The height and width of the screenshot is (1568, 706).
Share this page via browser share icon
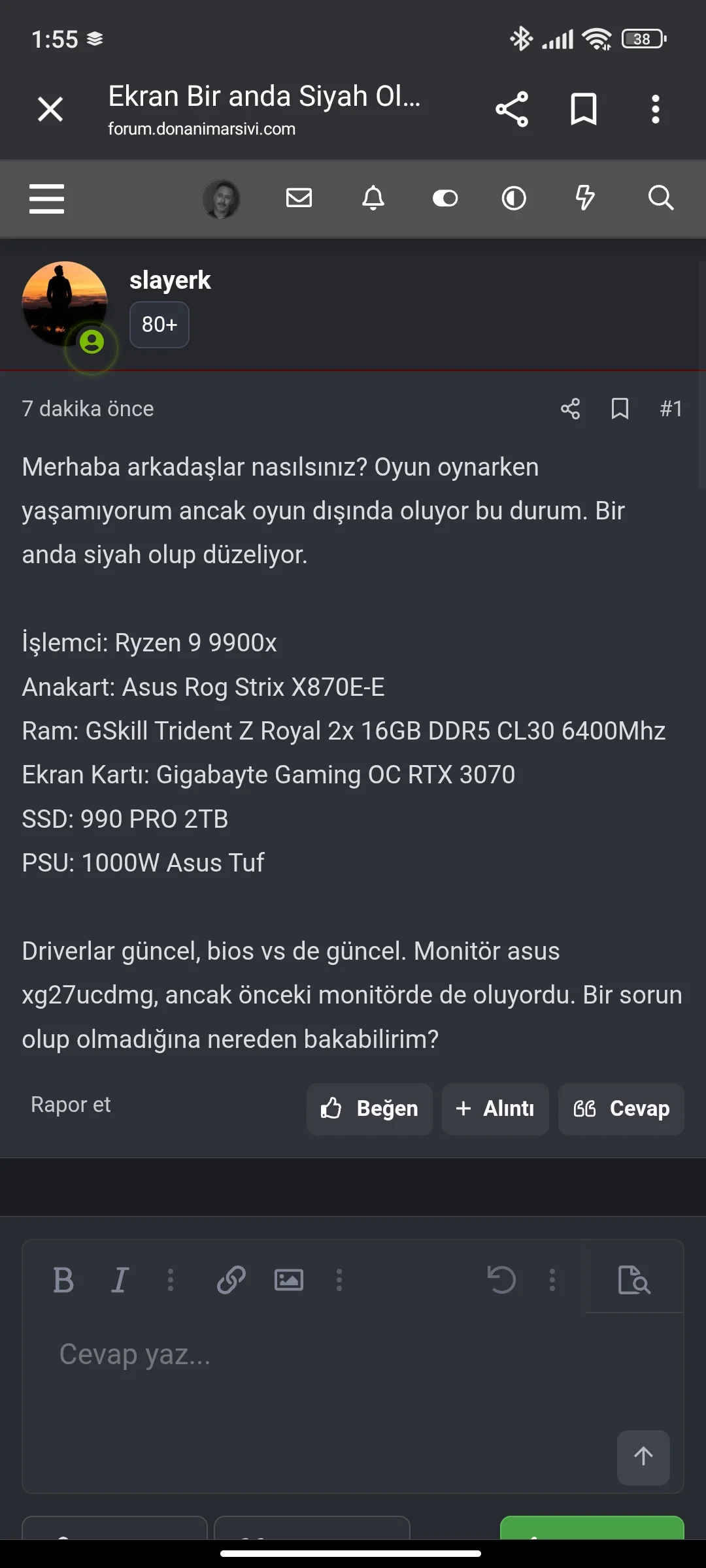click(x=511, y=109)
